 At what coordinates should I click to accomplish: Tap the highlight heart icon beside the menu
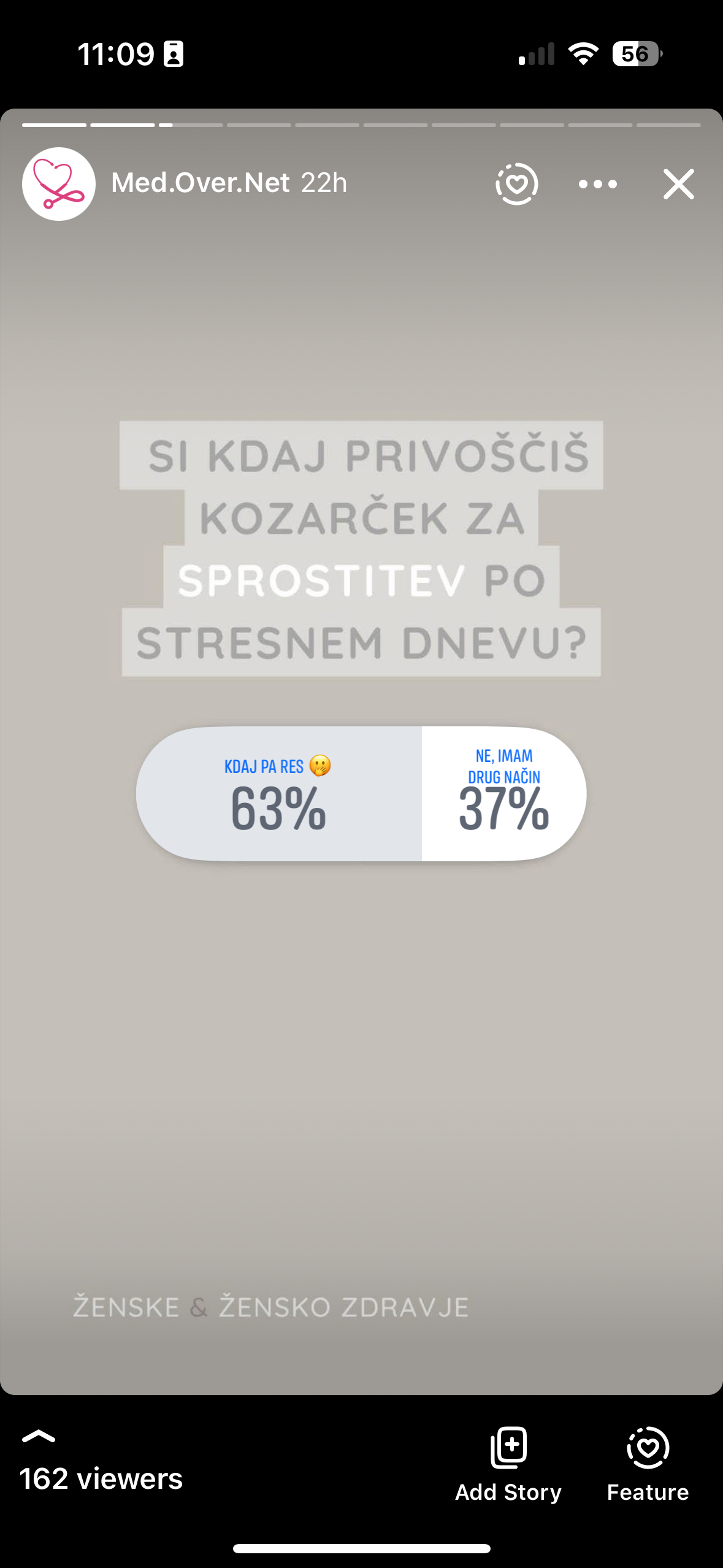click(x=517, y=184)
